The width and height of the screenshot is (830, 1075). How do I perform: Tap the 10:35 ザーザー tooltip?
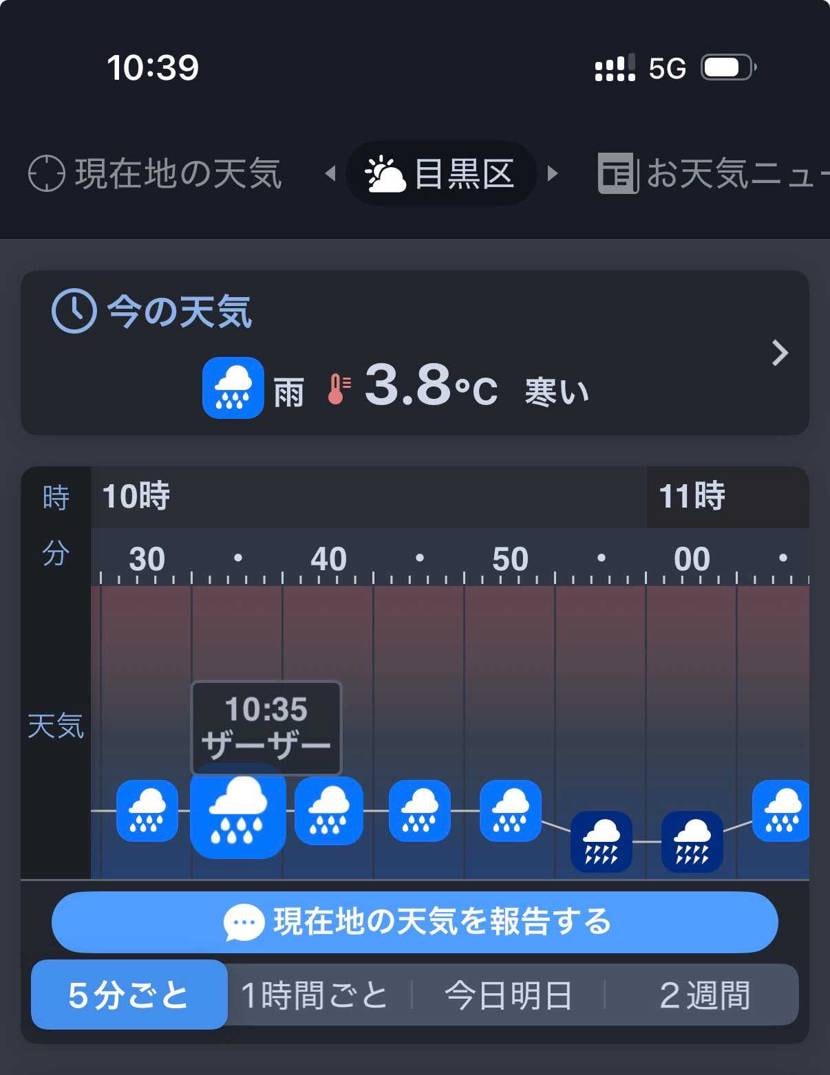click(x=265, y=728)
